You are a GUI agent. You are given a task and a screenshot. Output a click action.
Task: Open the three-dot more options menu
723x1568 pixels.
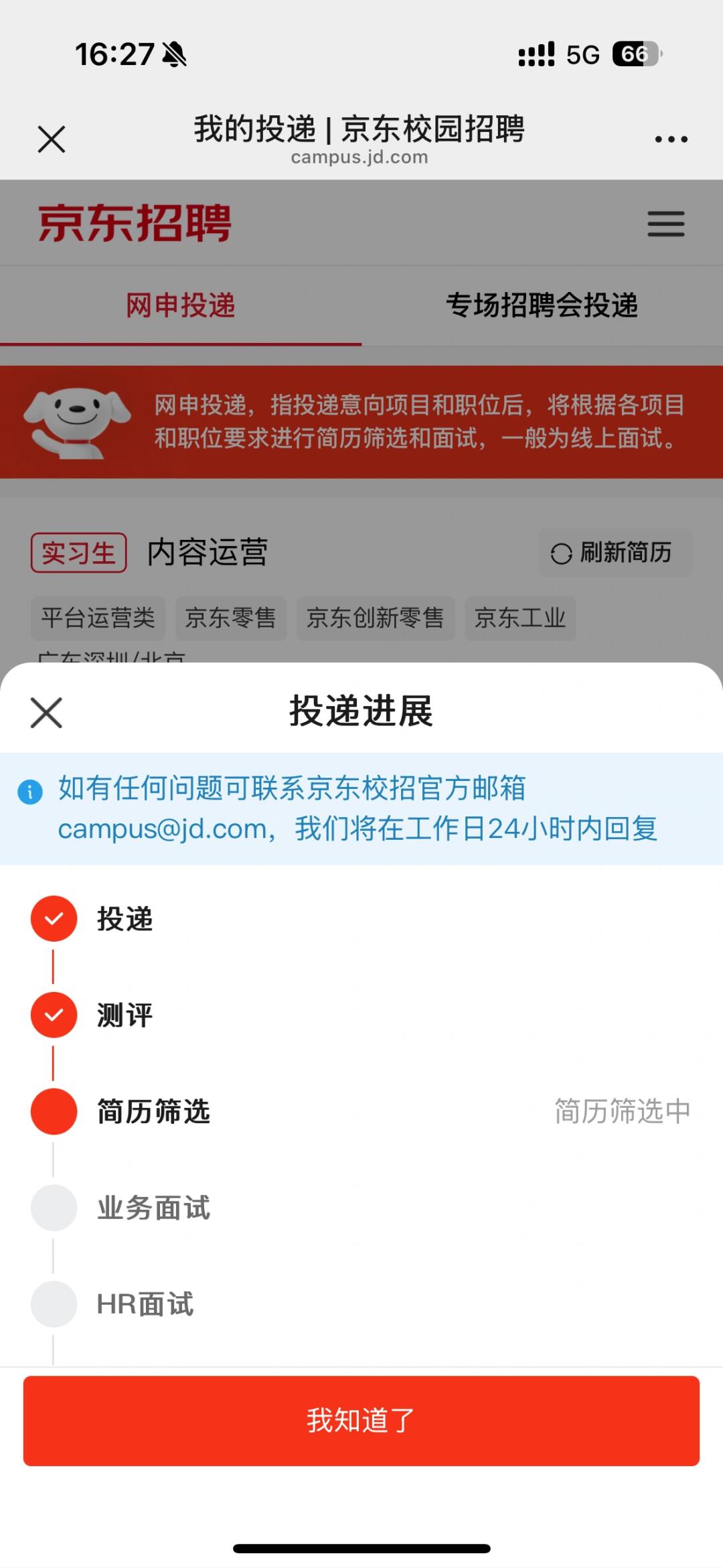pyautogui.click(x=671, y=139)
